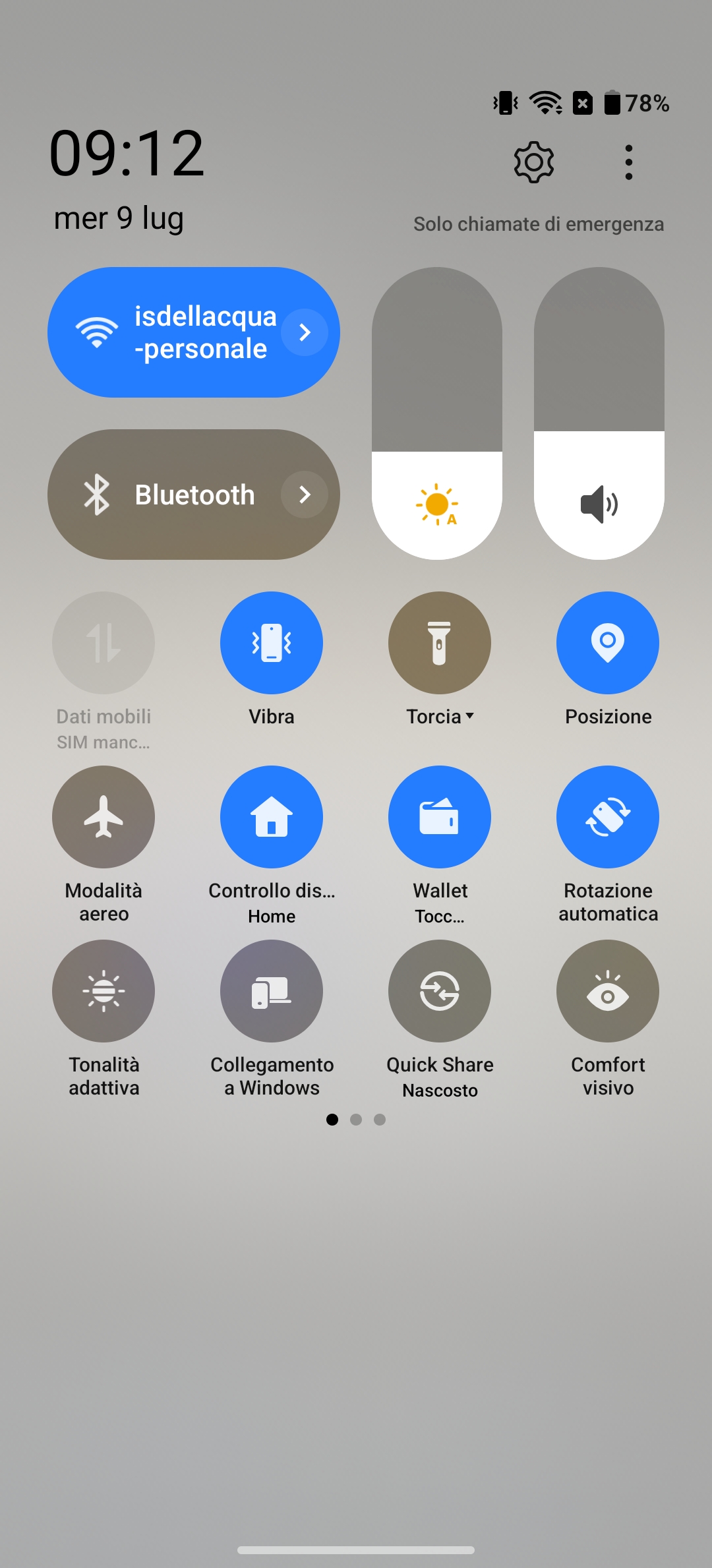Viewport: 712px width, 1568px height.
Task: Open Controllo dispositivi Home tile
Action: coord(272,817)
